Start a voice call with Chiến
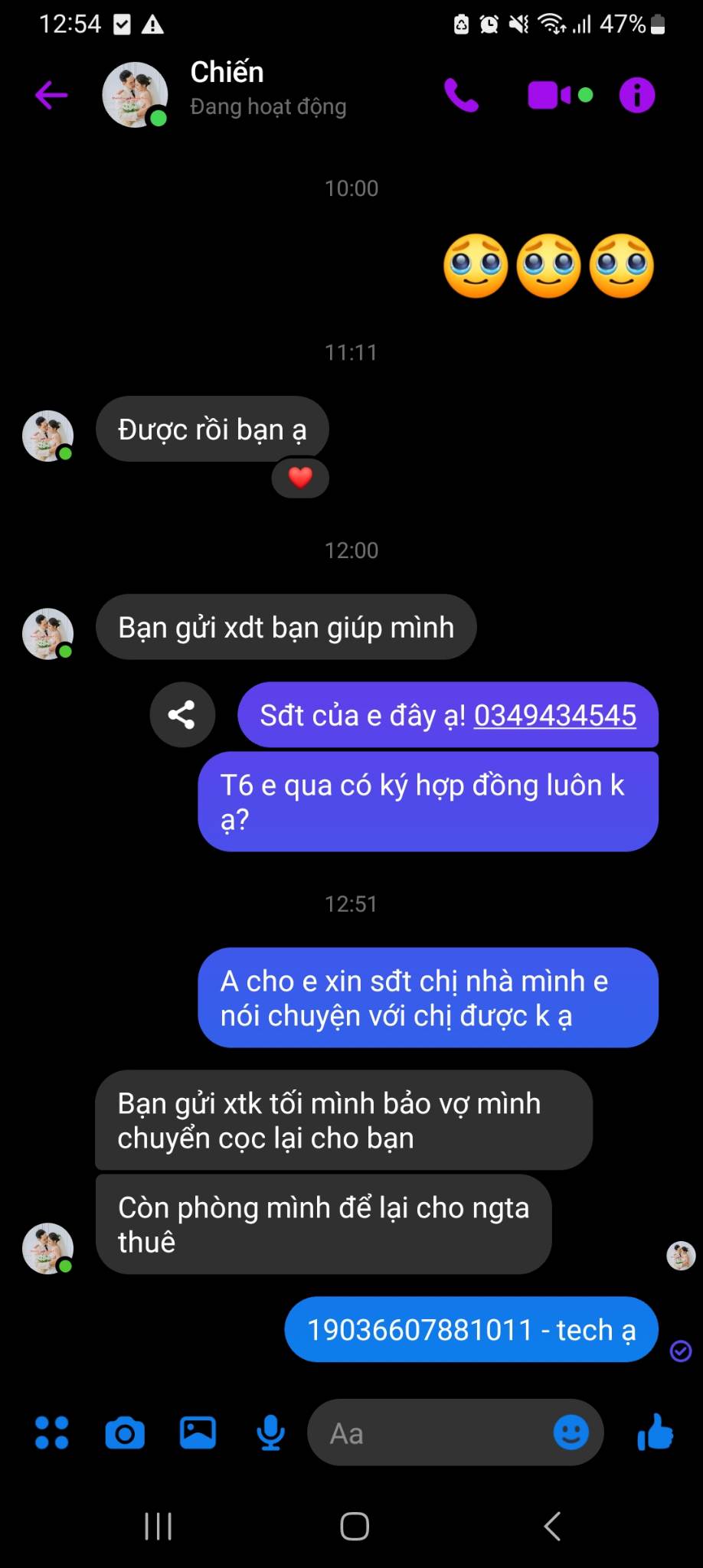 pos(461,96)
